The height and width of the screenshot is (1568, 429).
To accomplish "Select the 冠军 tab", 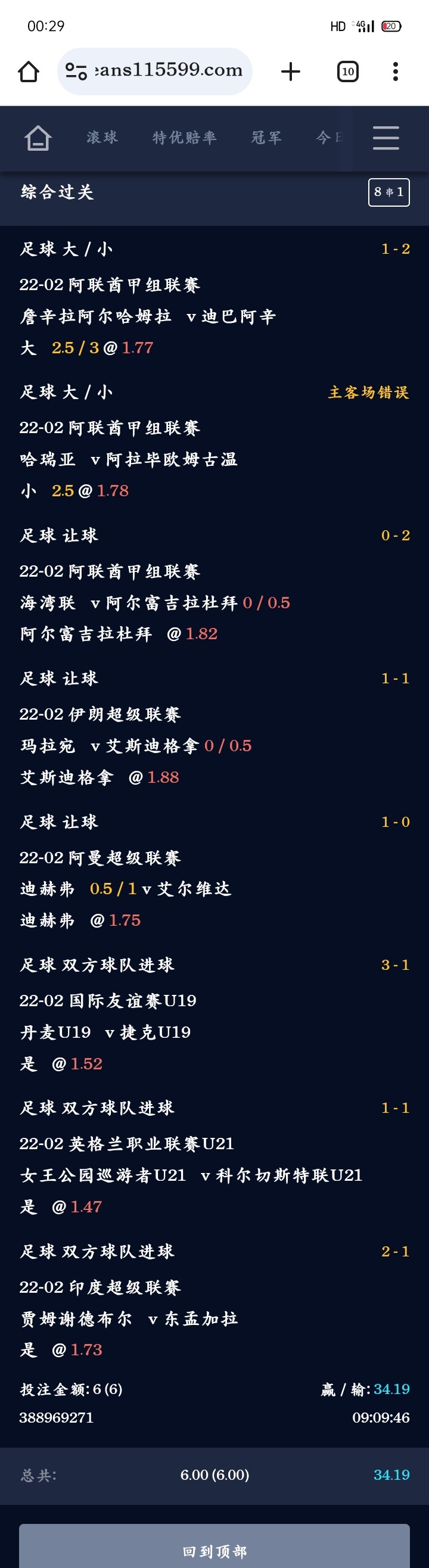I will (266, 138).
